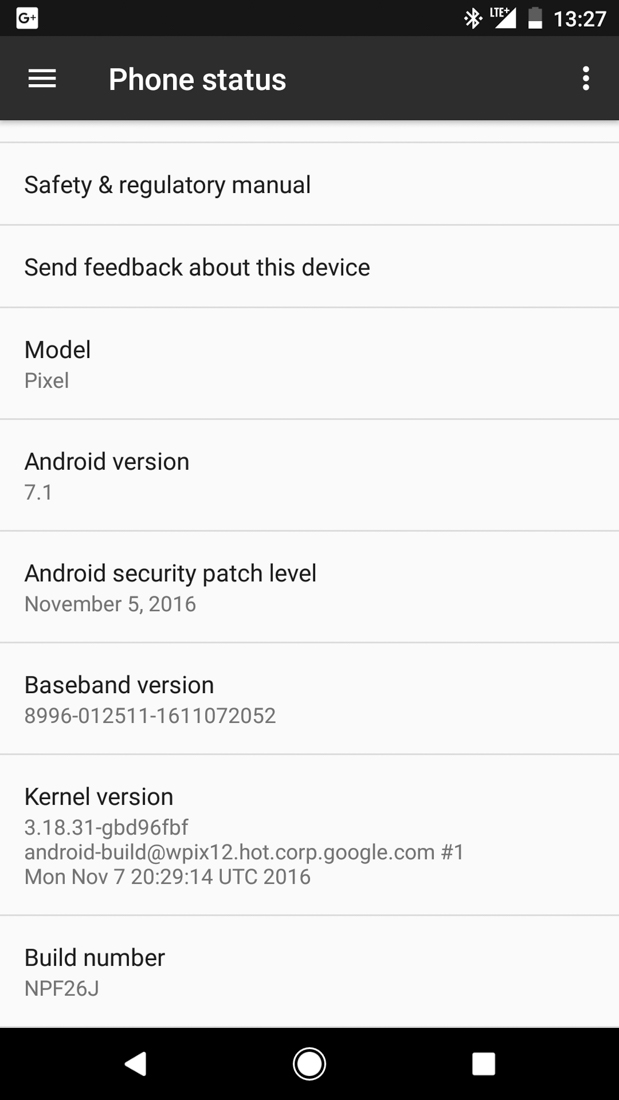
Task: Open Safety & regulatory manual
Action: (x=310, y=185)
